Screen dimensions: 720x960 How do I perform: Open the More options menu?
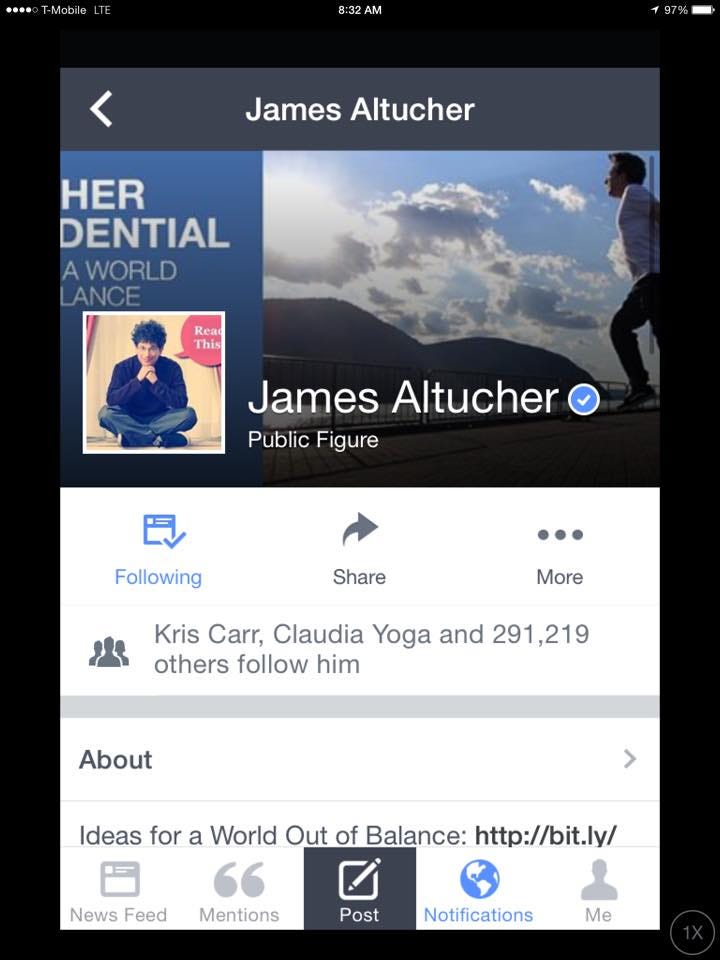click(559, 548)
